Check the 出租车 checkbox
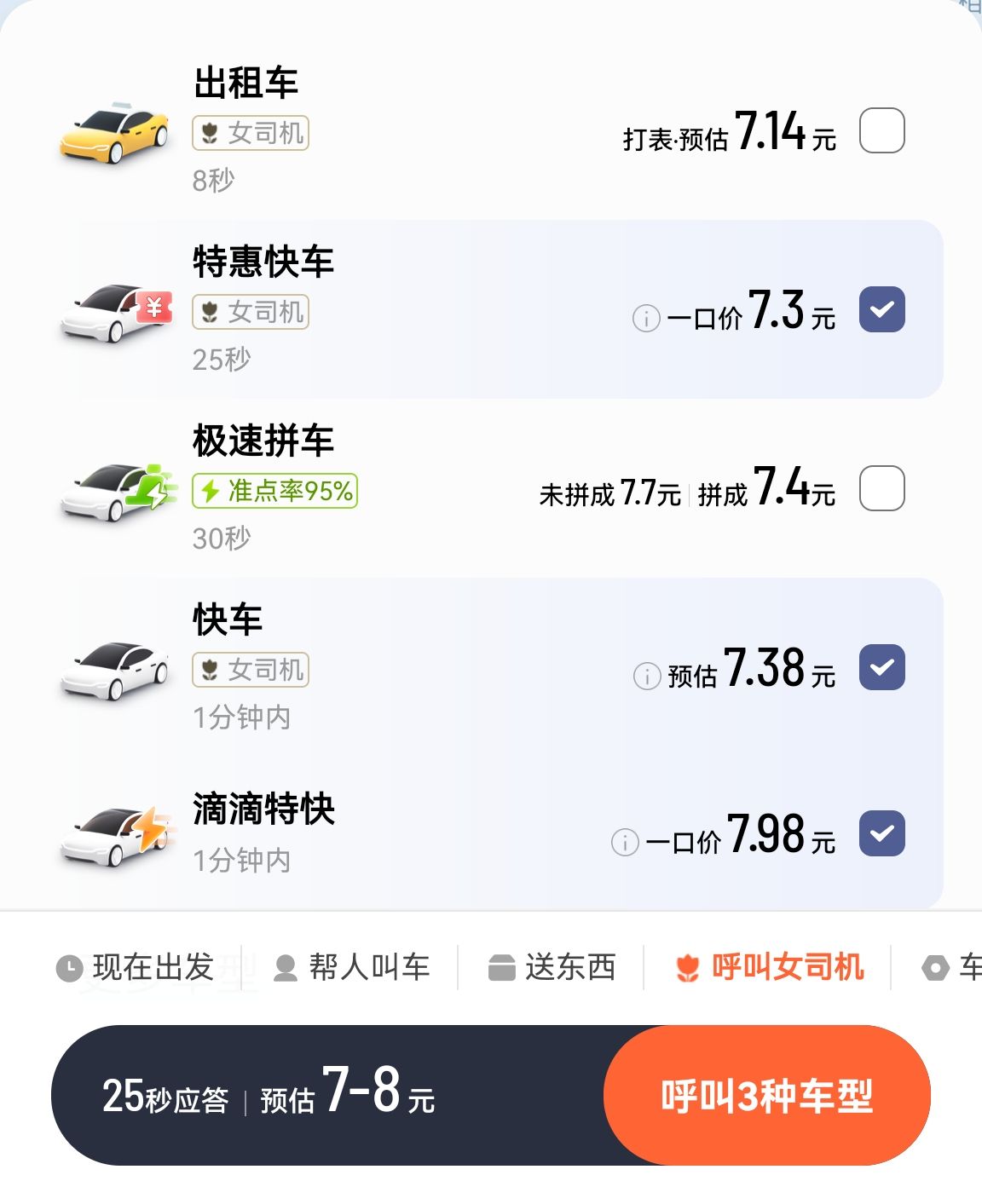 click(x=881, y=130)
